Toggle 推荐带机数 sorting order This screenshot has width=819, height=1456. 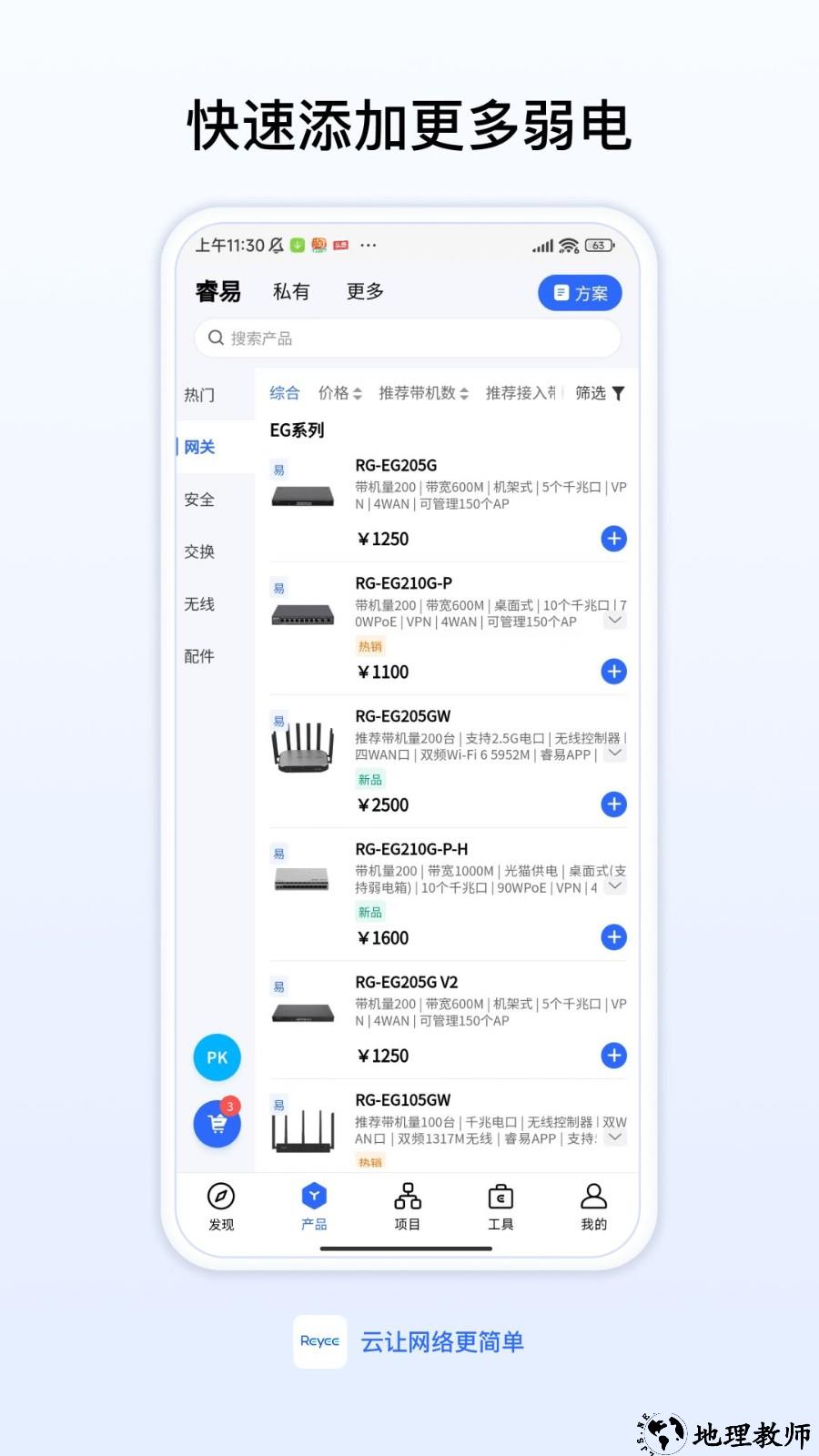coord(420,393)
